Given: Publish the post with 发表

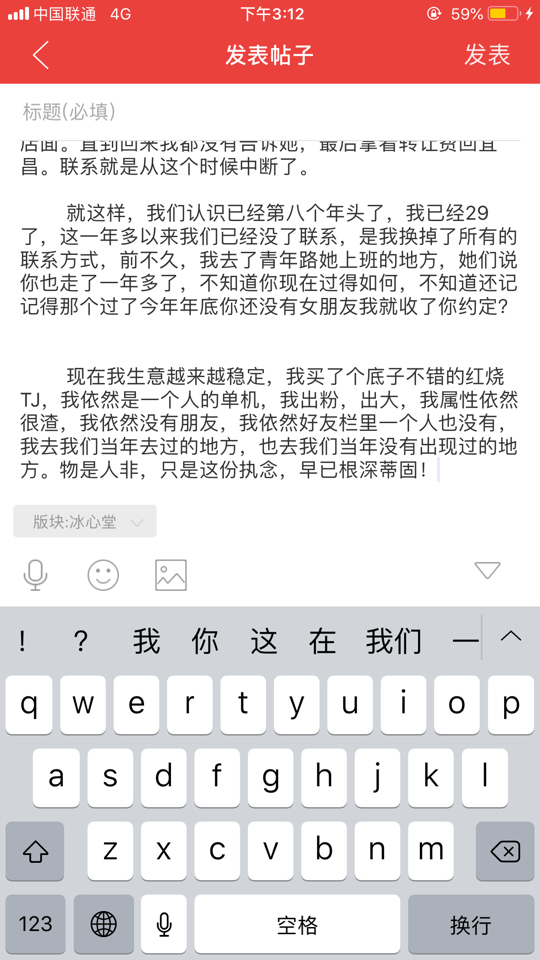Looking at the screenshot, I should pyautogui.click(x=487, y=55).
